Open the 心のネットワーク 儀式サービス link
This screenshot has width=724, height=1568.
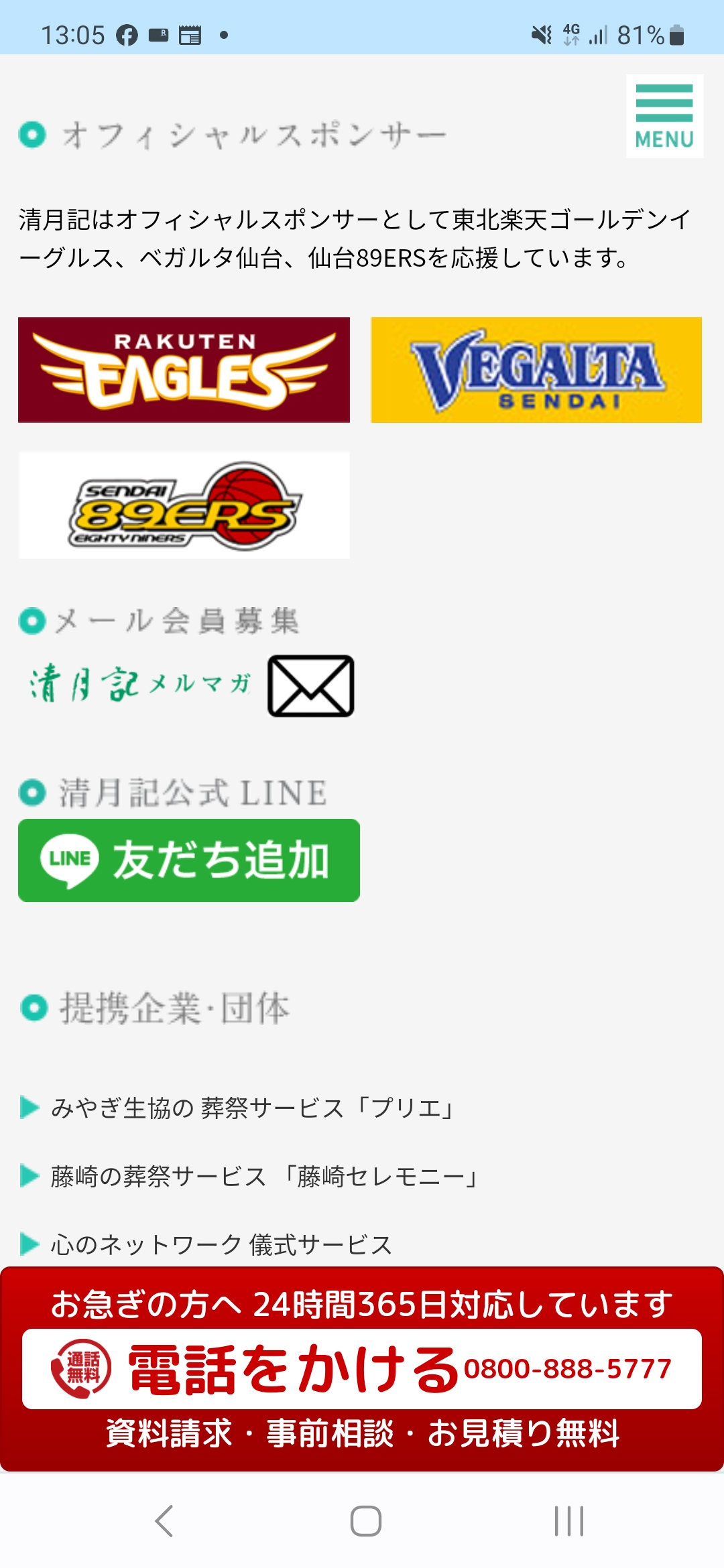tap(221, 1244)
